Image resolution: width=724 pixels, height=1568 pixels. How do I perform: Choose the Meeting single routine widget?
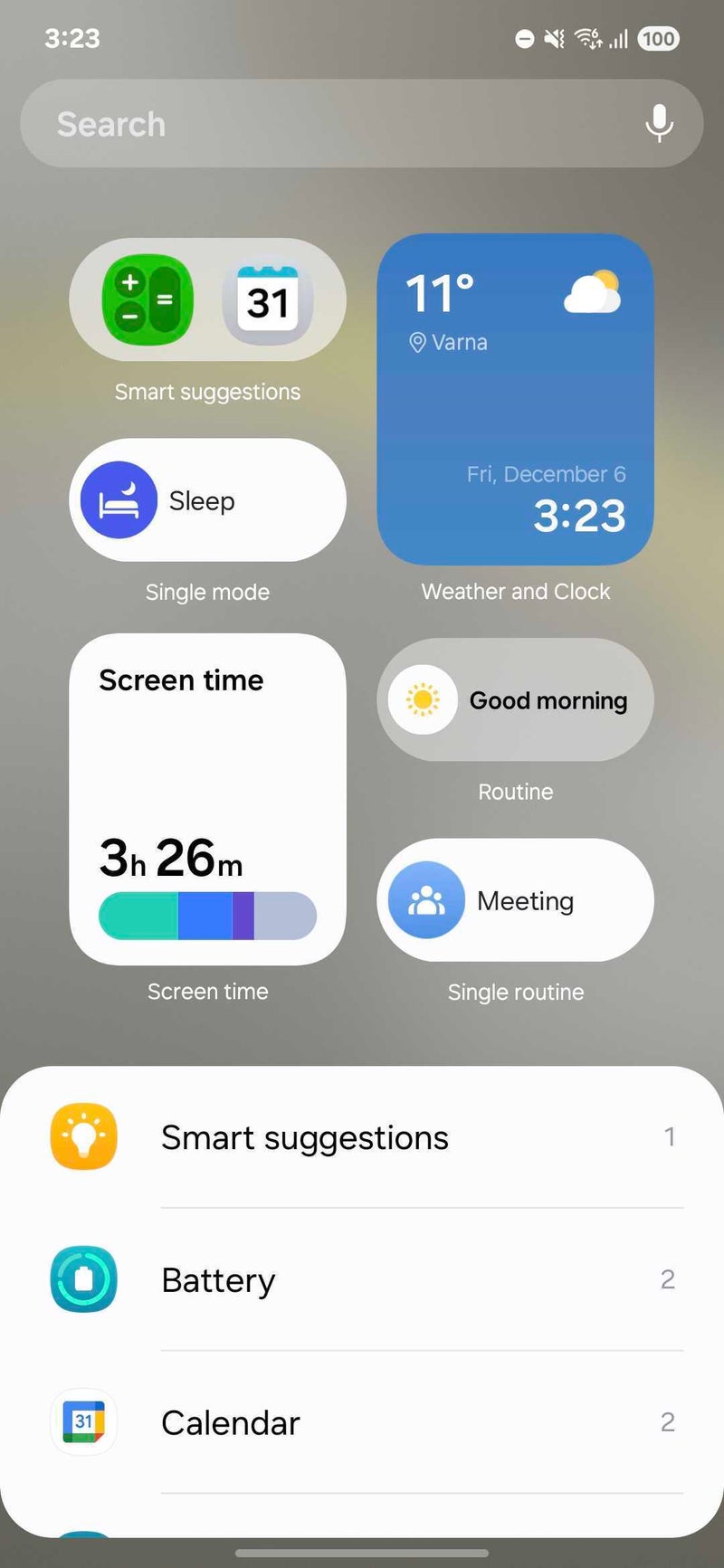tap(515, 900)
